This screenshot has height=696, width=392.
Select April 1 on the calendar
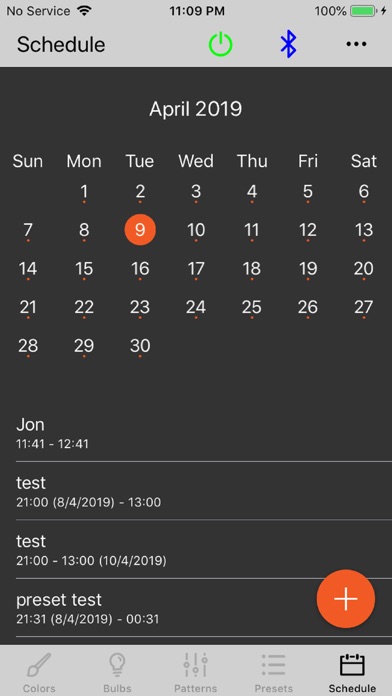(x=84, y=192)
